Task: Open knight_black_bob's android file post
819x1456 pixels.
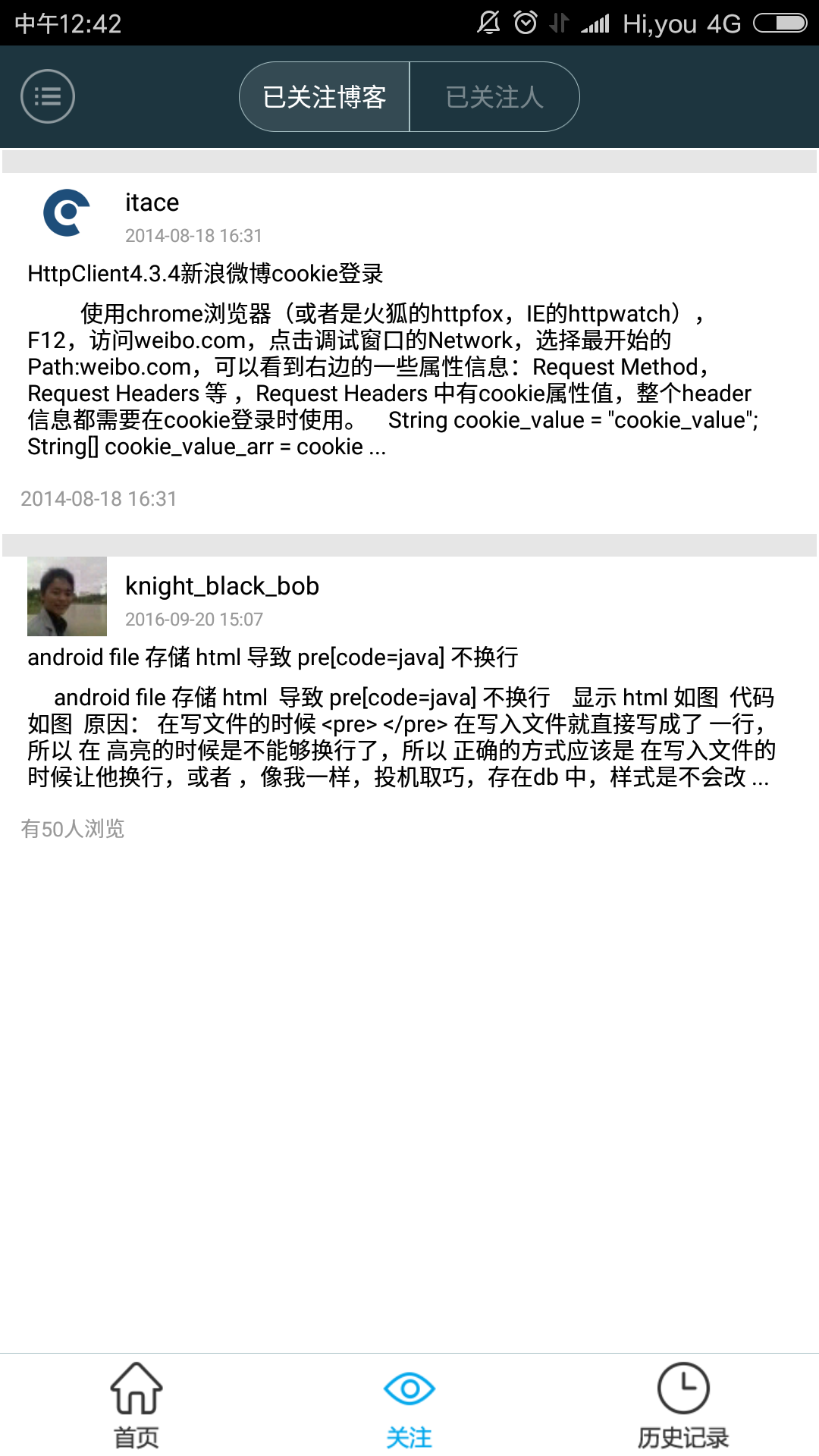Action: click(x=273, y=657)
